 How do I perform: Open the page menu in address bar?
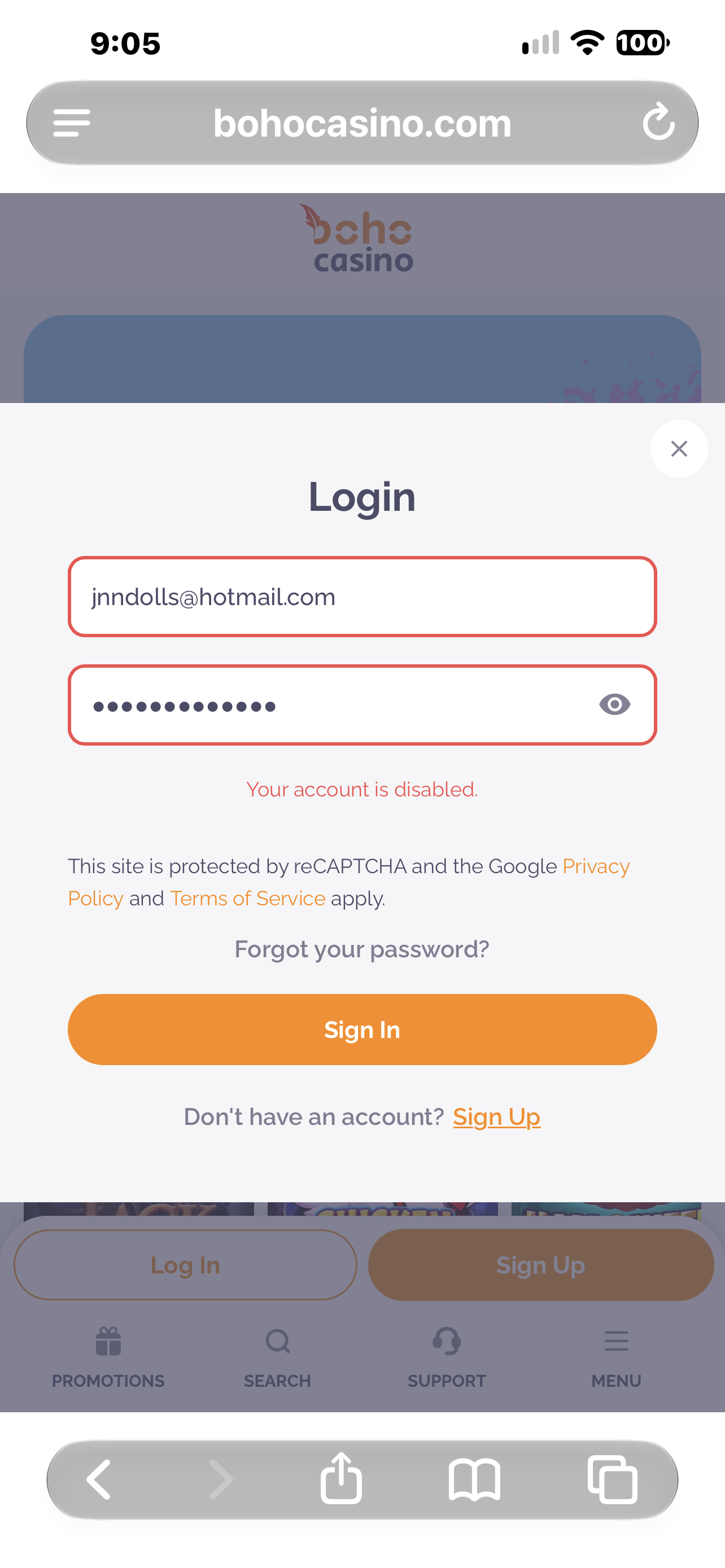tap(72, 123)
